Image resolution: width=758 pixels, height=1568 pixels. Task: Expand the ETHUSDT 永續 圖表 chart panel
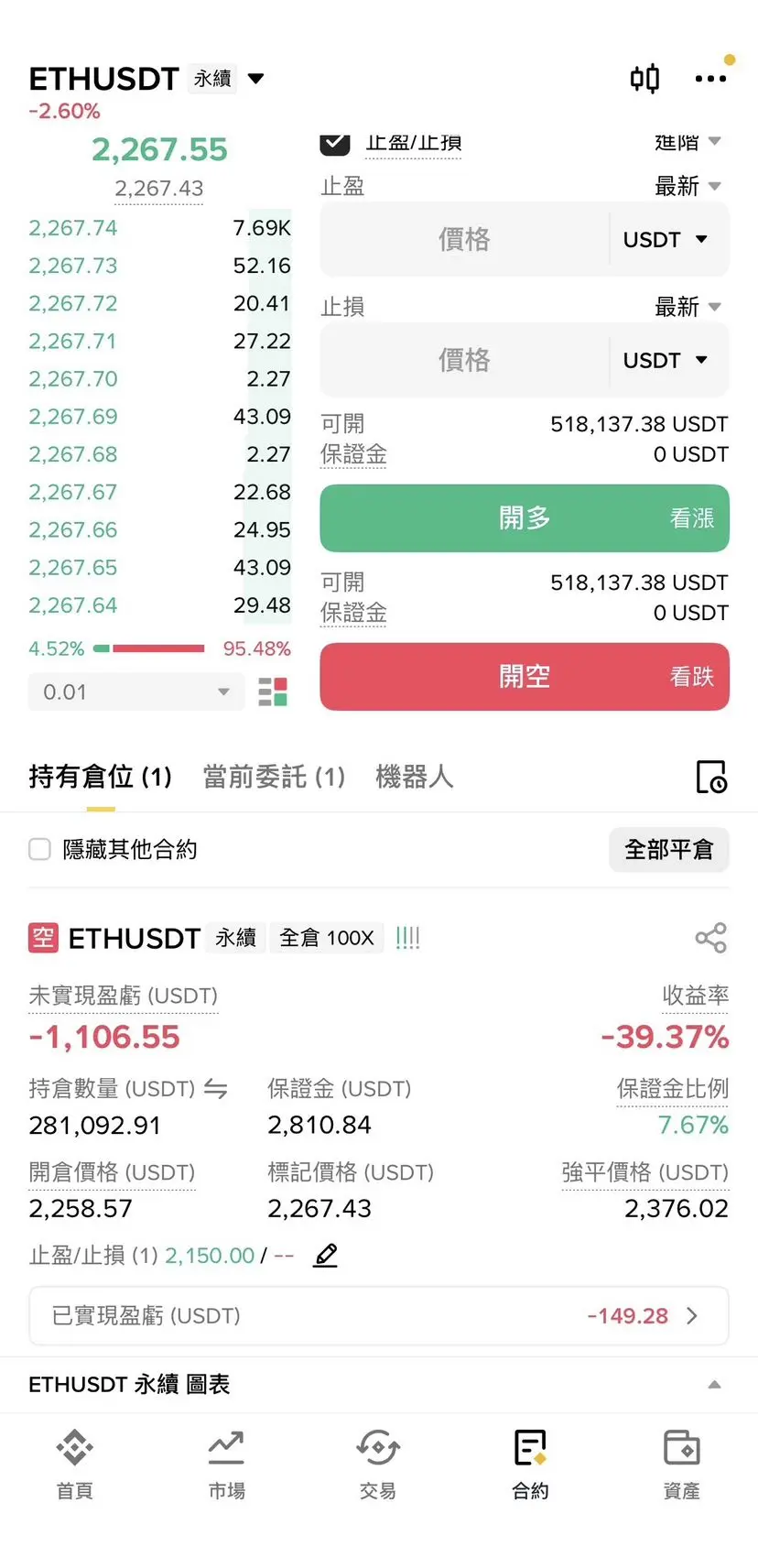pos(714,1385)
